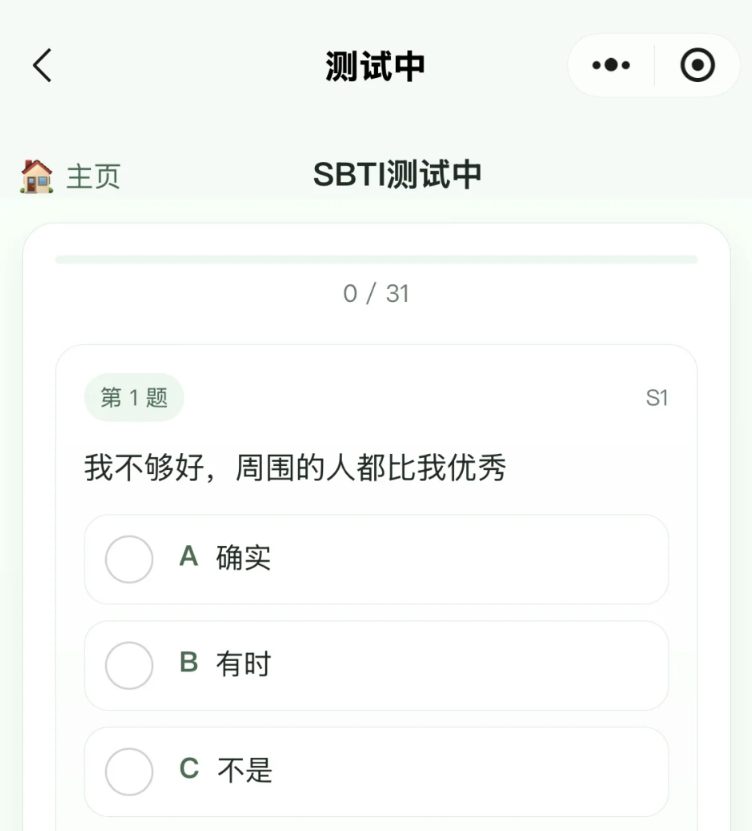752x831 pixels.
Task: Tap the 0 / 31 progress counter
Action: [x=375, y=294]
